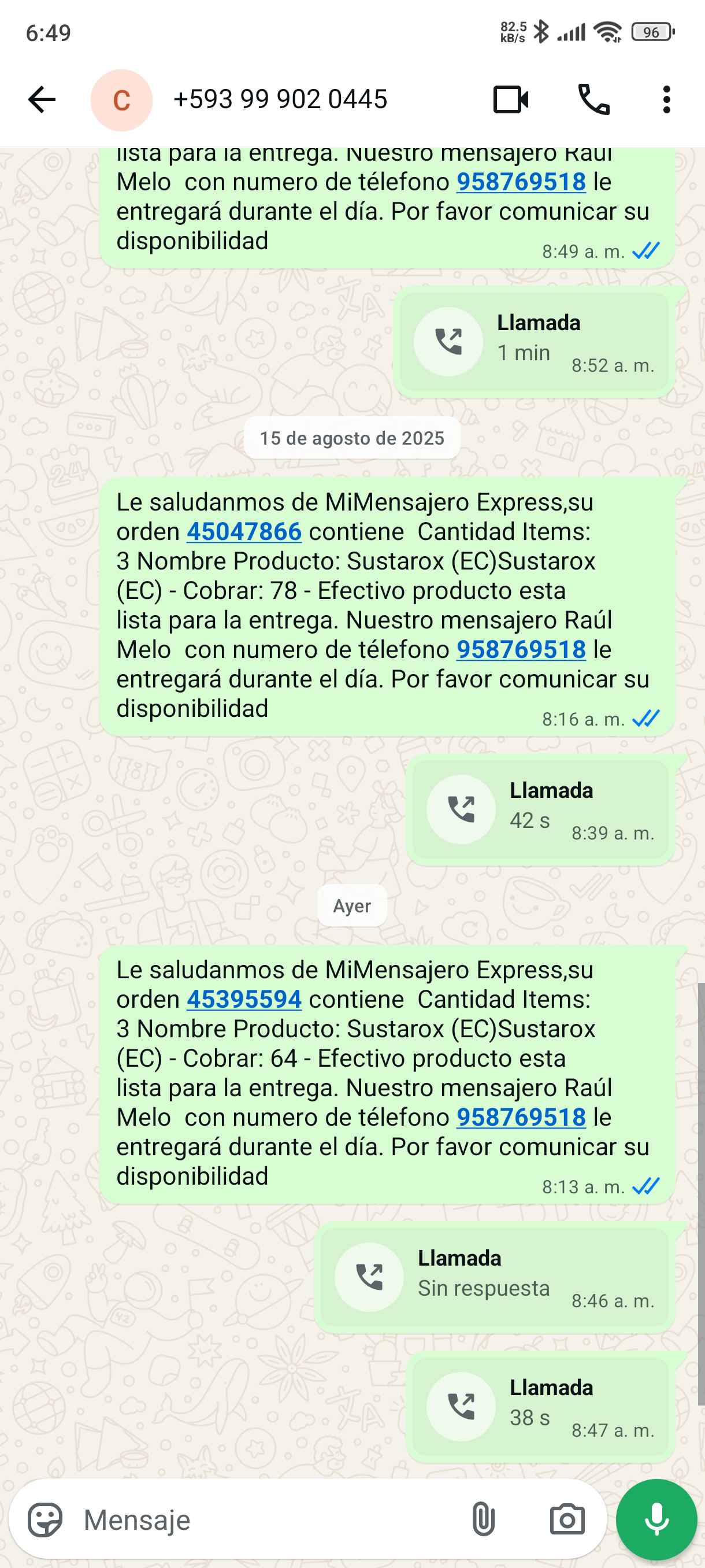
Task: Tap phone number 958769518 in the 8:13 message
Action: point(521,1117)
